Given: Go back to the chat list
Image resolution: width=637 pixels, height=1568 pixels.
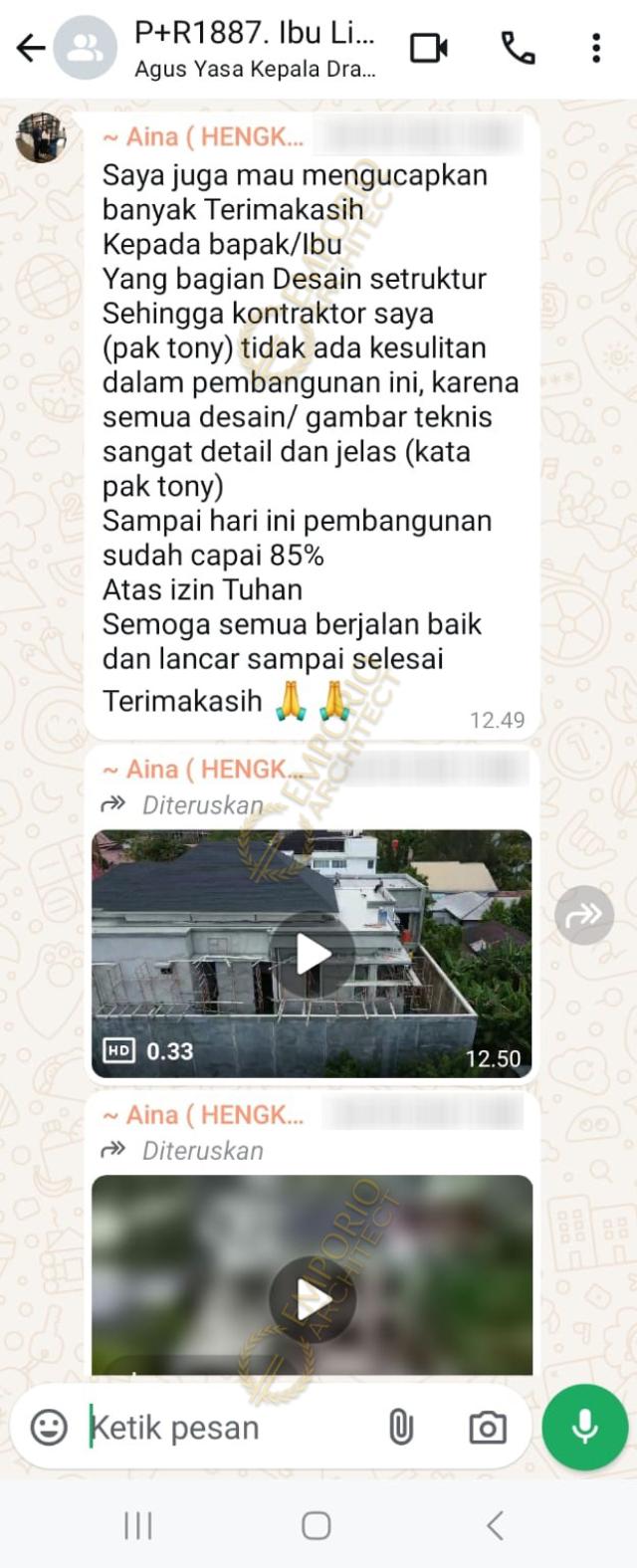Looking at the screenshot, I should click(x=31, y=48).
